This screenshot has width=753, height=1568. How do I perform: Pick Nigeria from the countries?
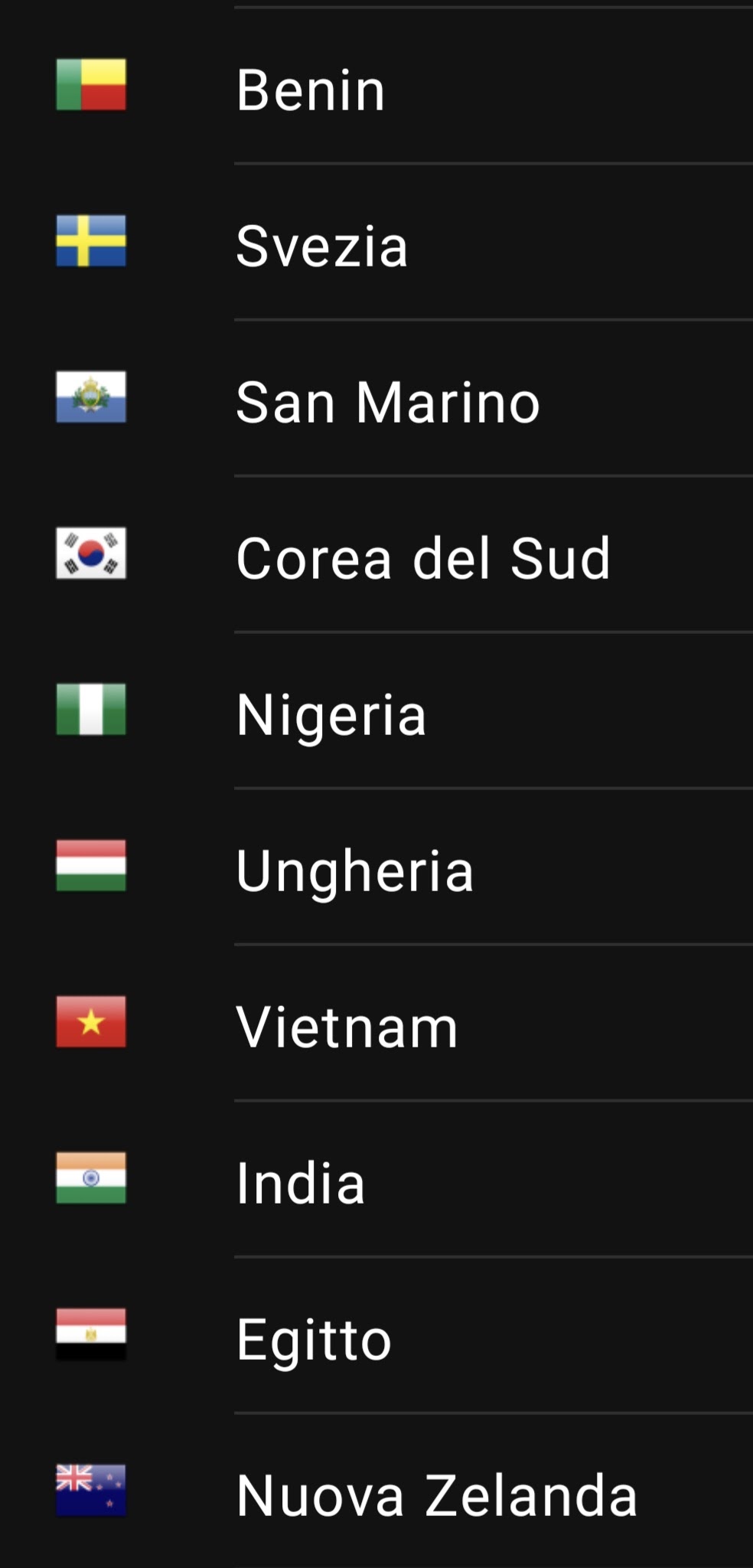(x=331, y=714)
